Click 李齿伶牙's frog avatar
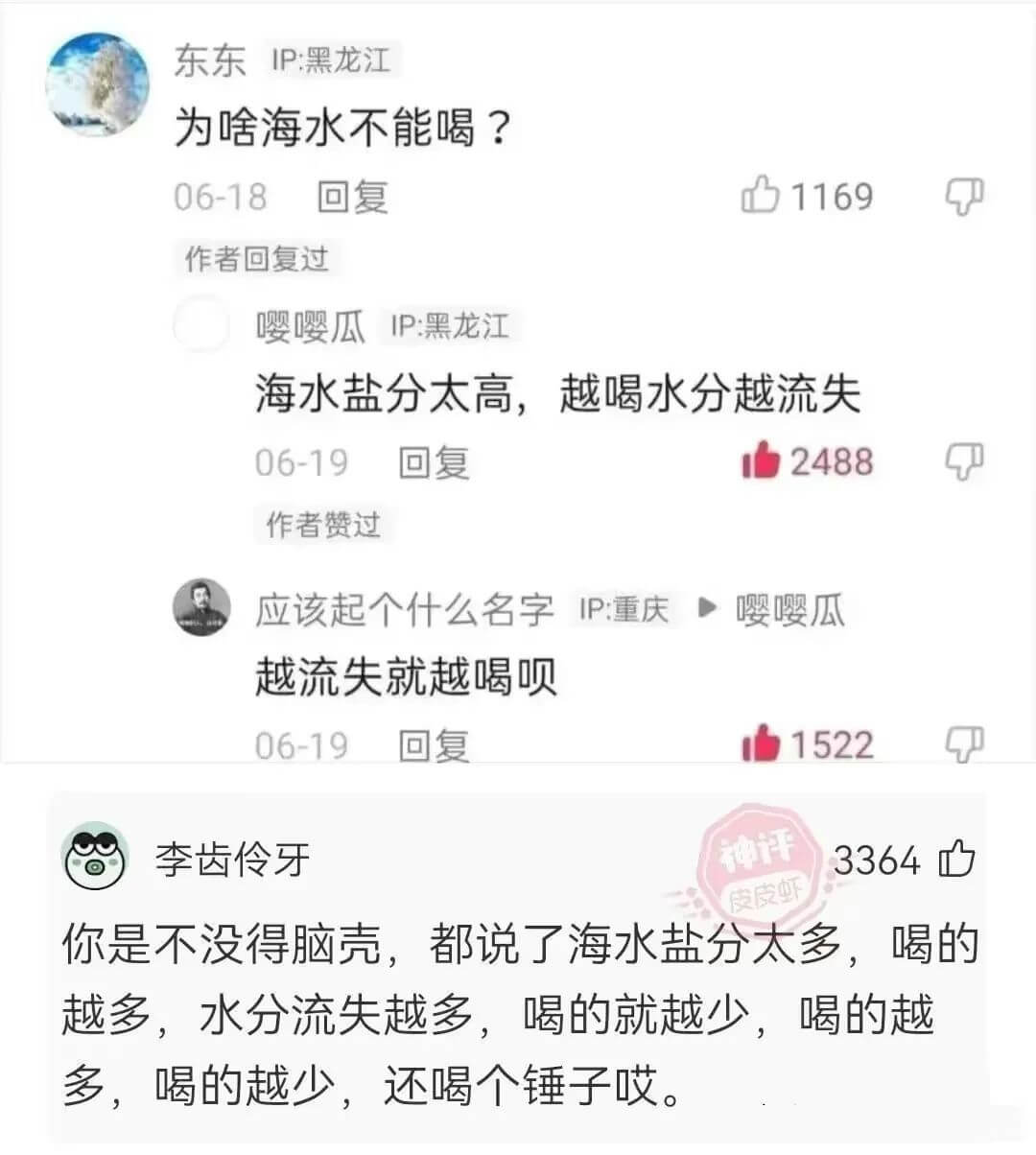1036x1155 pixels. click(93, 862)
